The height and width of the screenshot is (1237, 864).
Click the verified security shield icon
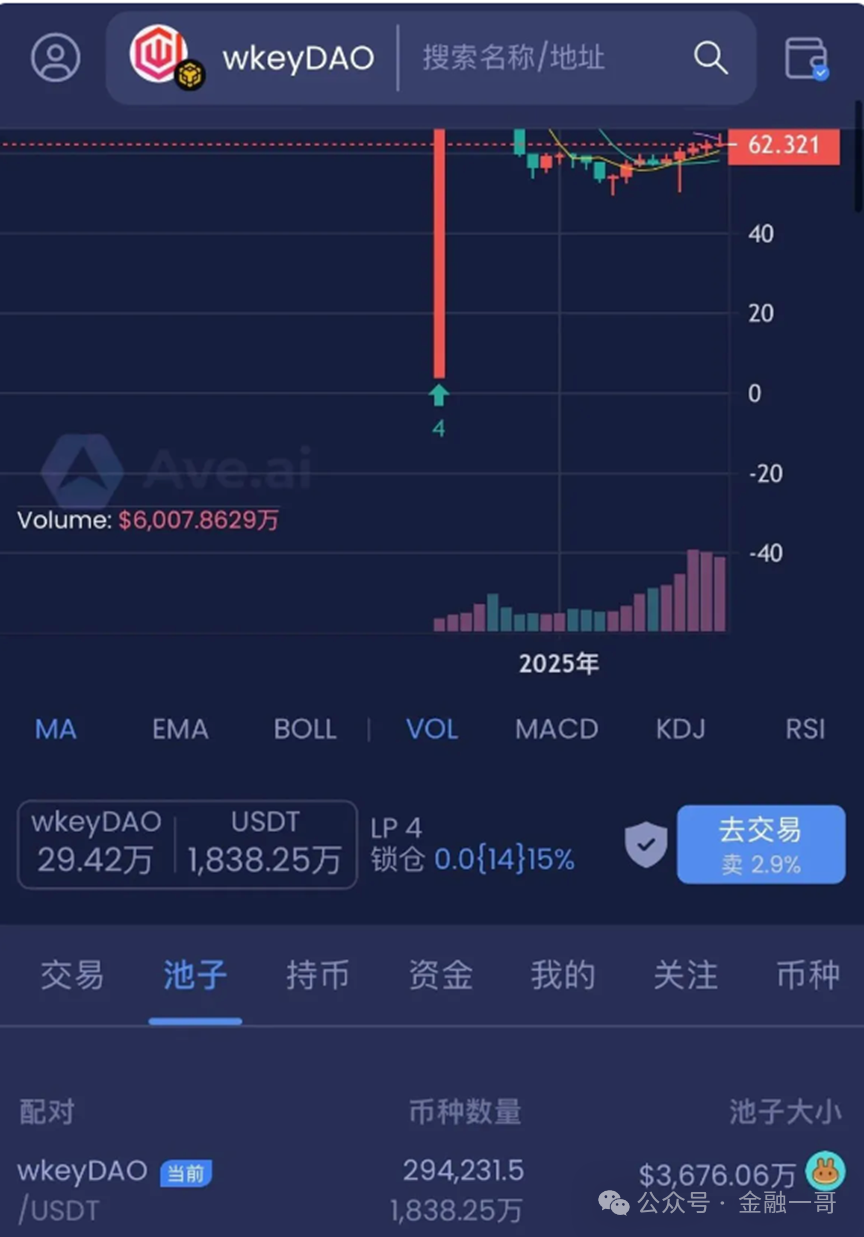pyautogui.click(x=645, y=844)
